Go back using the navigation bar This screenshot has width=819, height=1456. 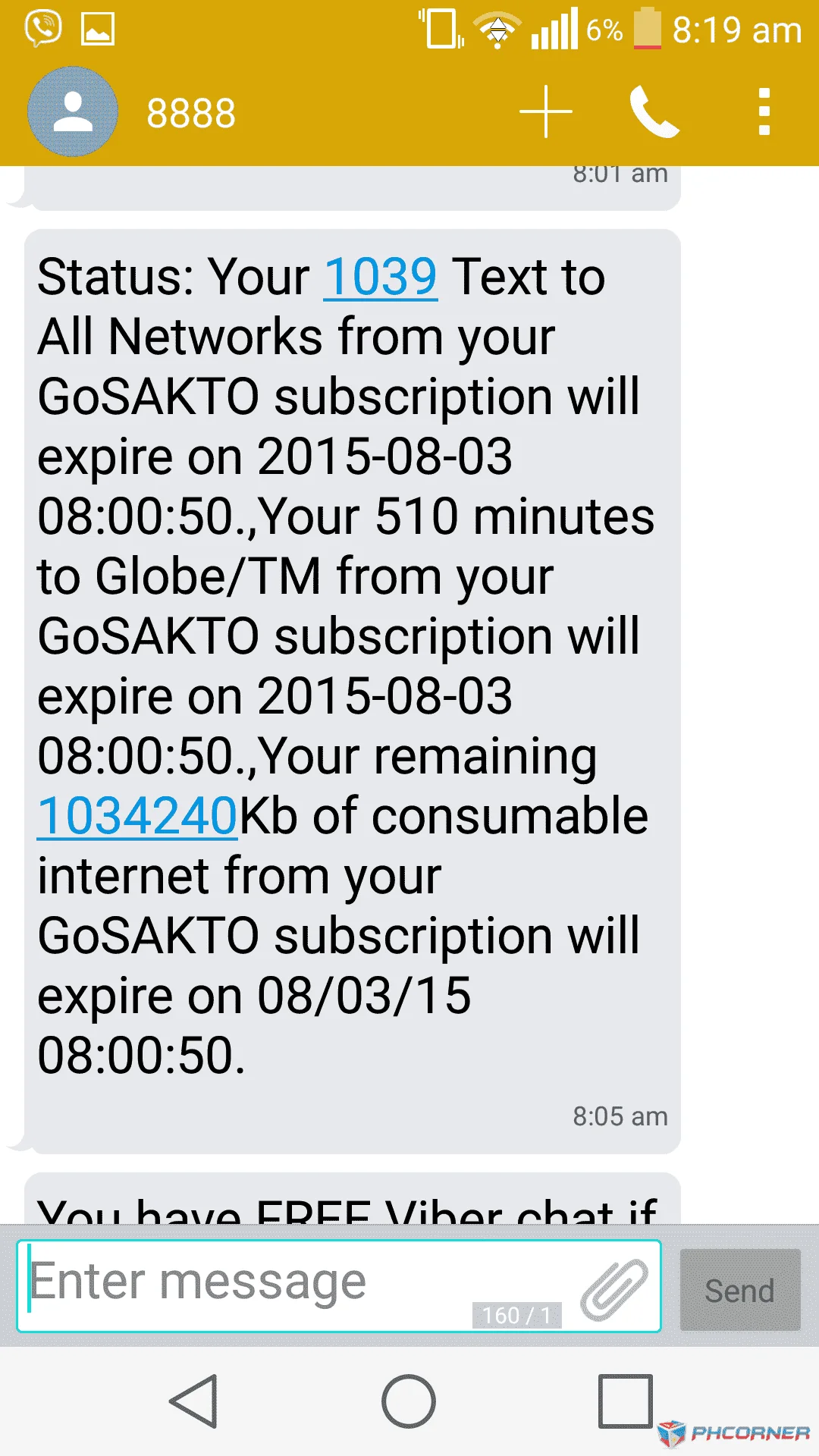(x=194, y=1401)
